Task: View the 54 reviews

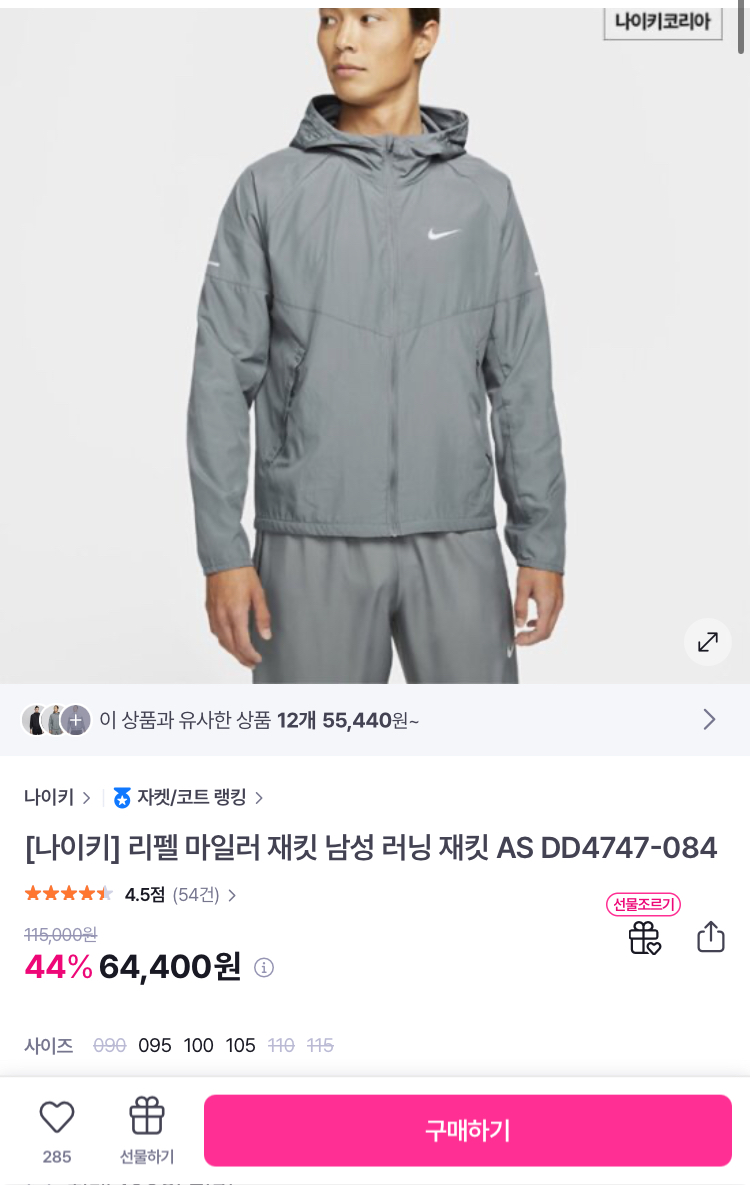Action: 203,895
